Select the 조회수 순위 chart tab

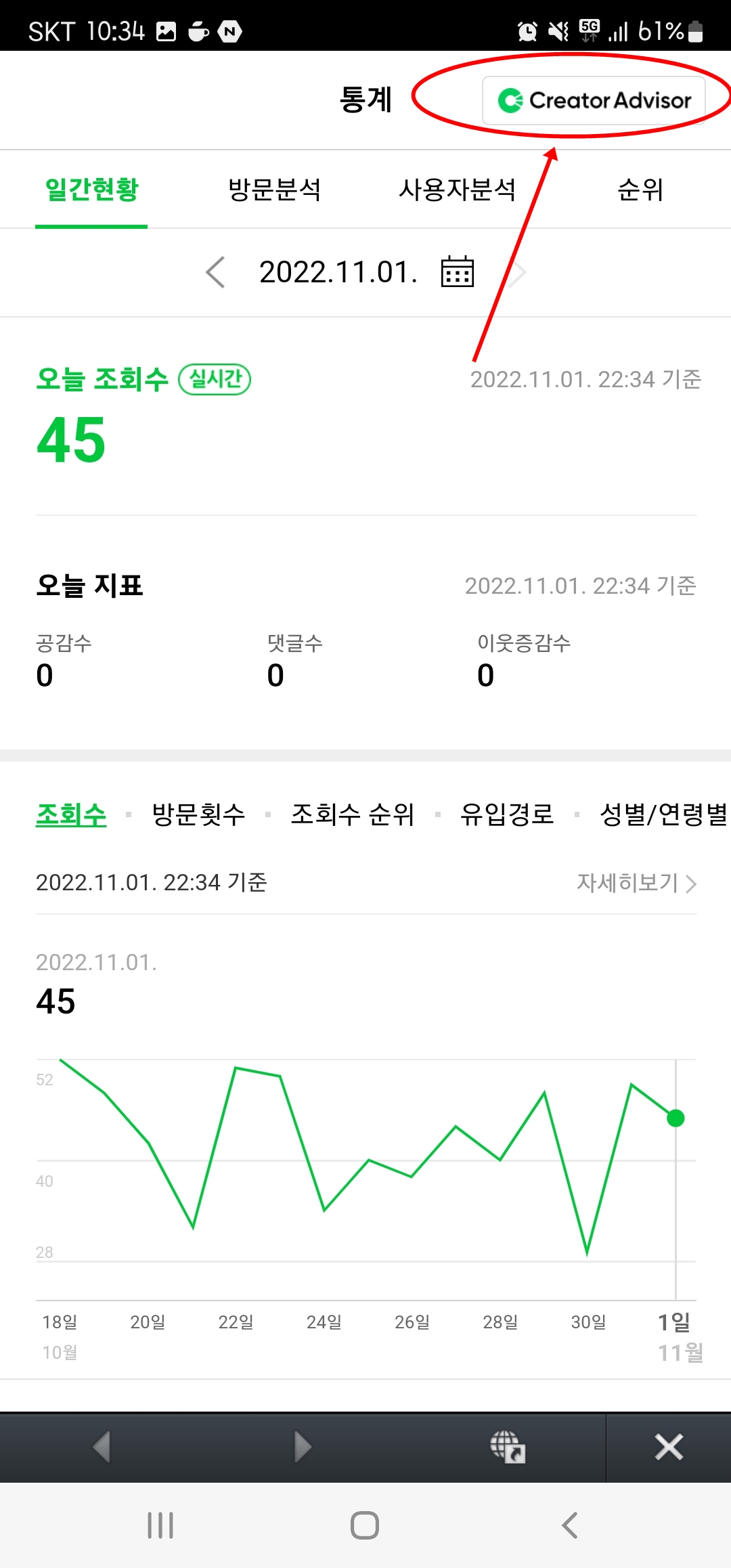(352, 814)
